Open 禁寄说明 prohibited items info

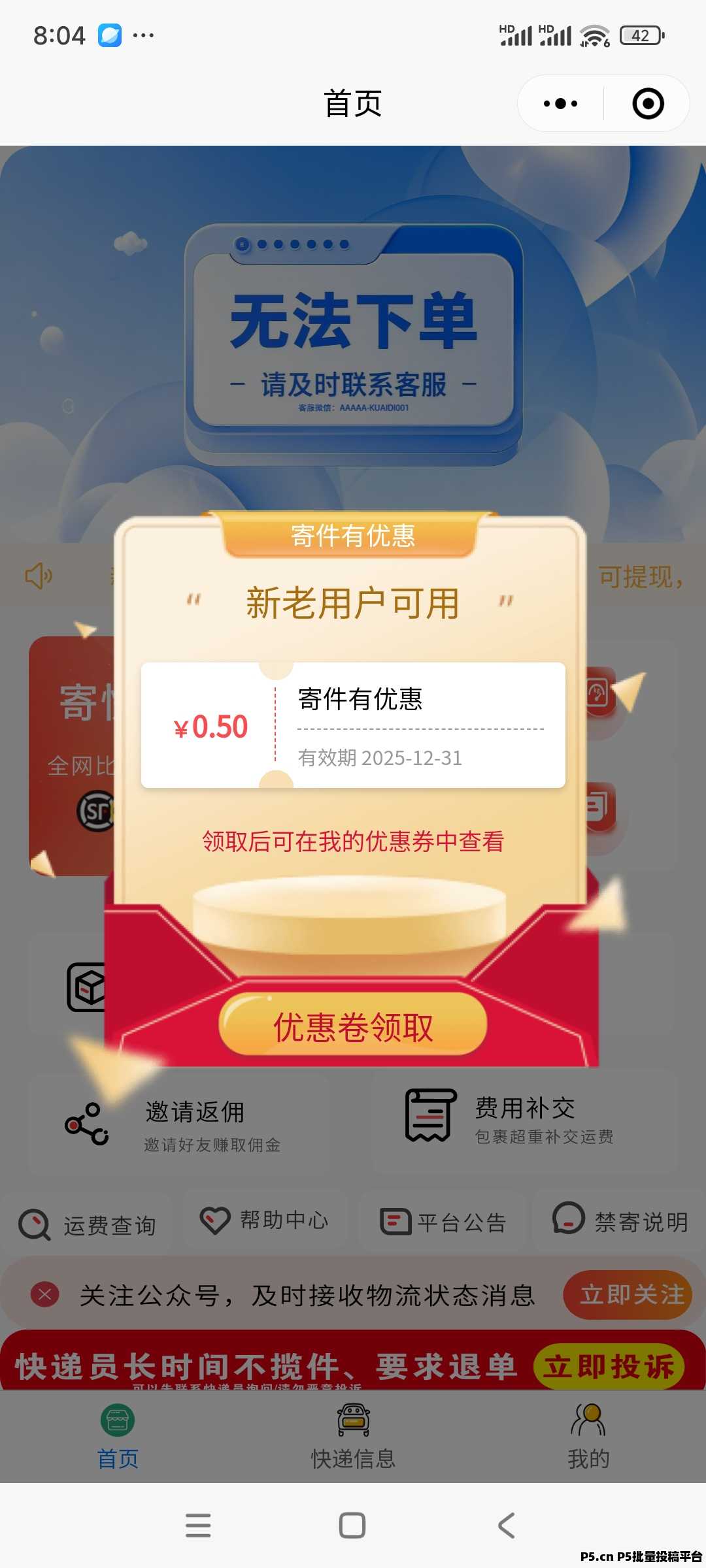click(x=621, y=1220)
